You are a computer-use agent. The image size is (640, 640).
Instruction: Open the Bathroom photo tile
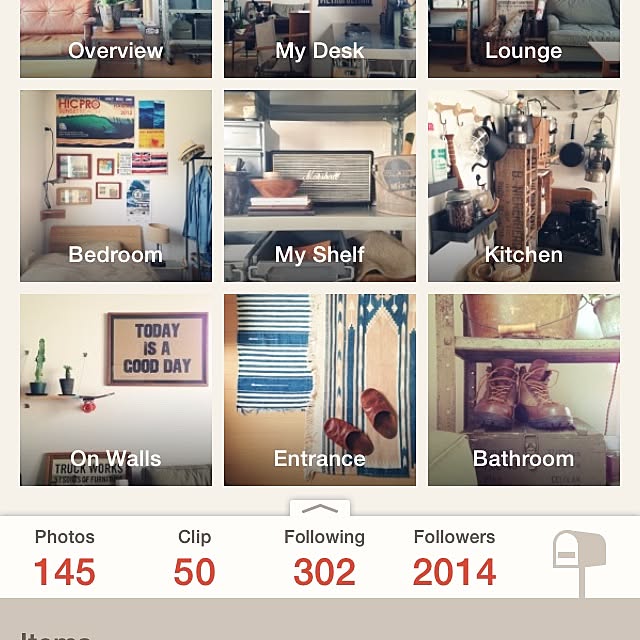coord(523,390)
